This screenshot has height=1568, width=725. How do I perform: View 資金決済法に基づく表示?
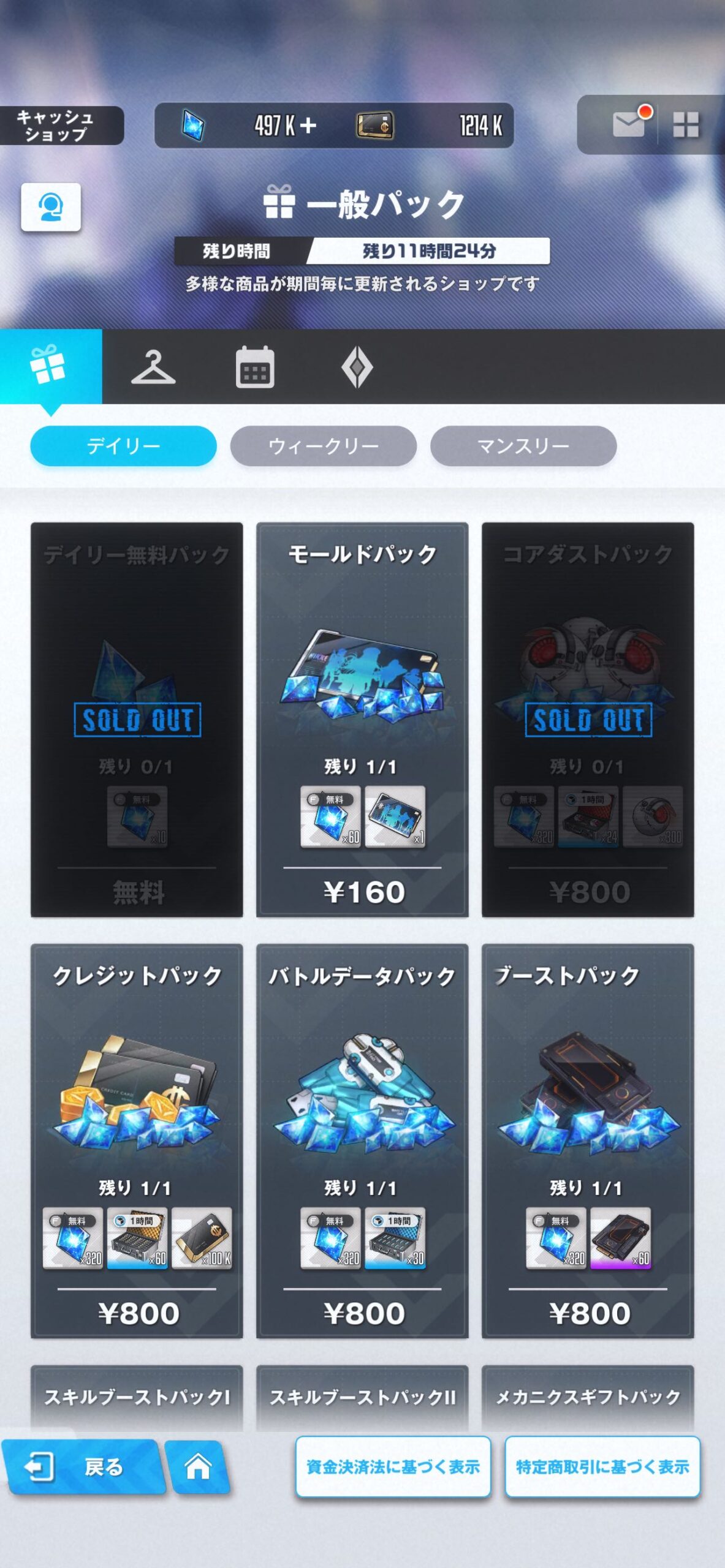(393, 1467)
